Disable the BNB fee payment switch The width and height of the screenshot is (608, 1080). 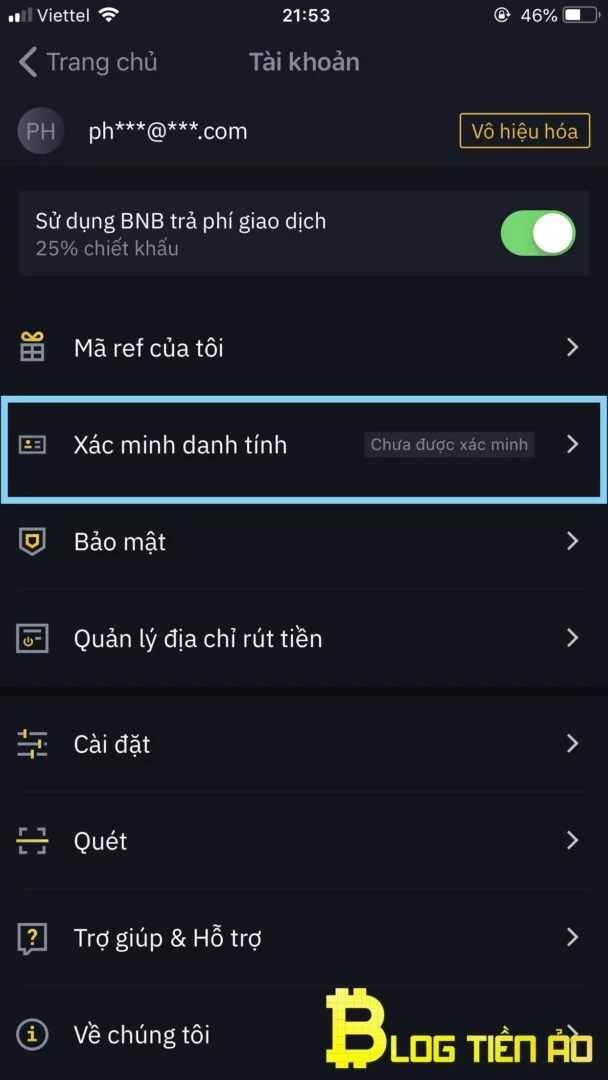(x=538, y=233)
